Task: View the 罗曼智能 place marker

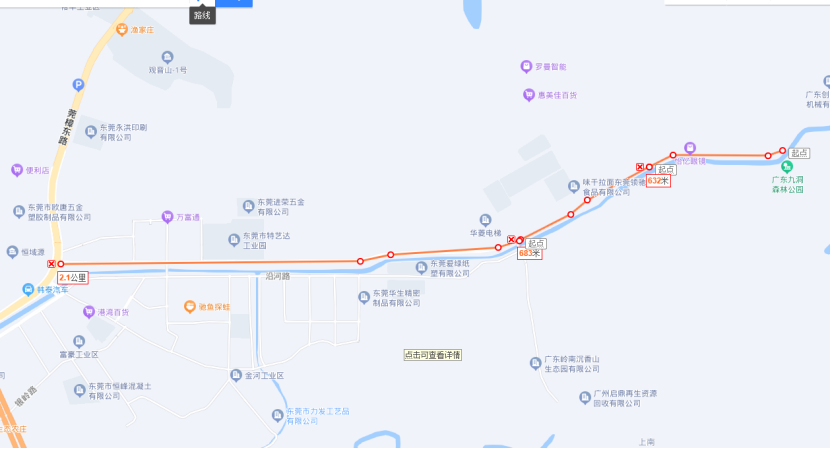Action: tap(526, 66)
